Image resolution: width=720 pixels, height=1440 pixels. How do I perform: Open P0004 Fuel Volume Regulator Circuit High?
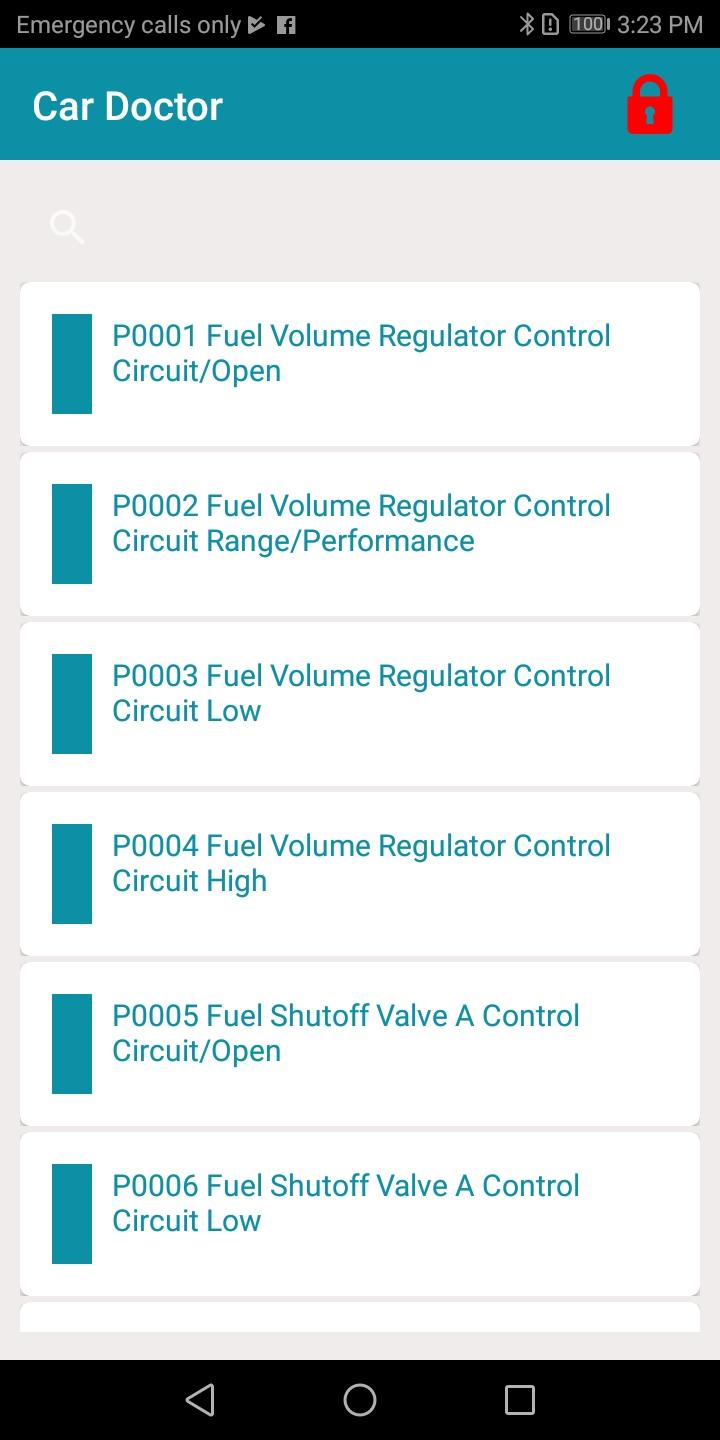[360, 874]
